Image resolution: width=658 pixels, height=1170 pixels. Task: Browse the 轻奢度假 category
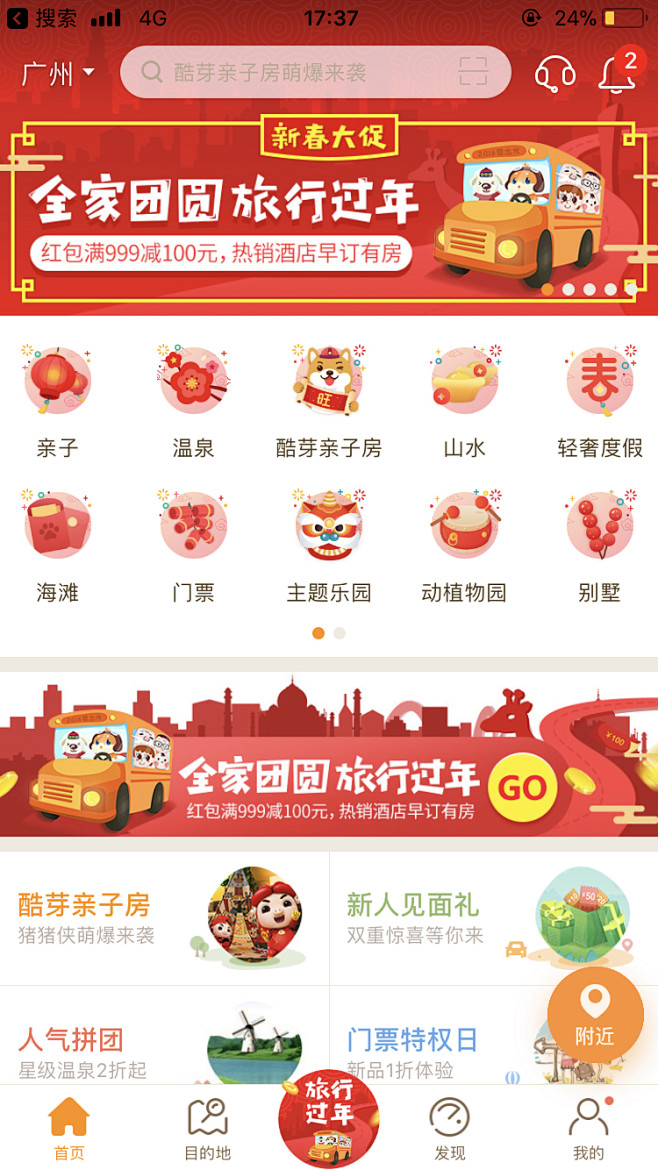tap(600, 402)
